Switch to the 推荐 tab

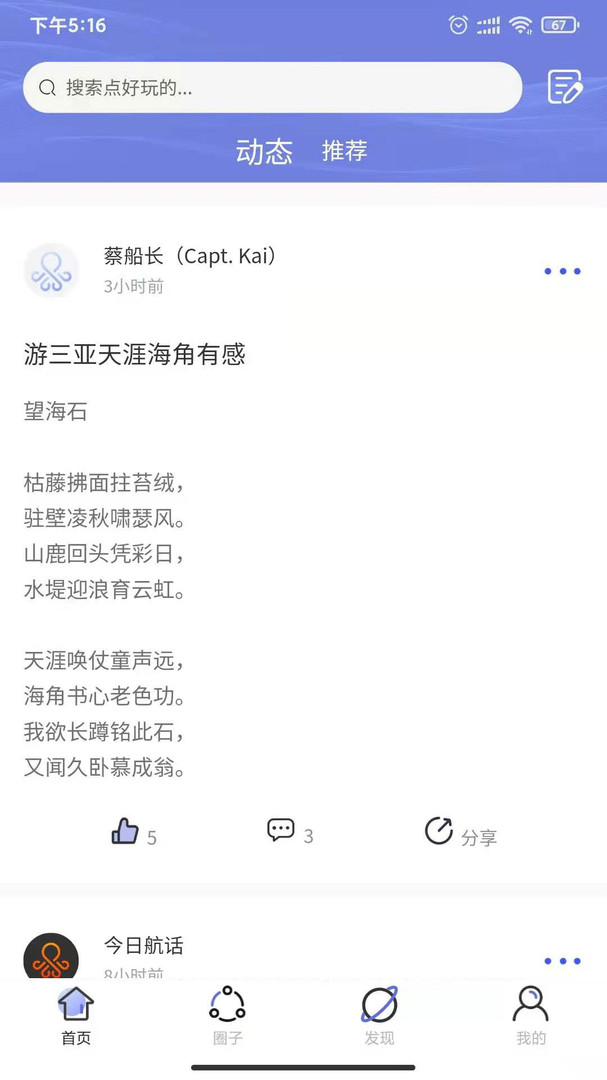pos(344,151)
